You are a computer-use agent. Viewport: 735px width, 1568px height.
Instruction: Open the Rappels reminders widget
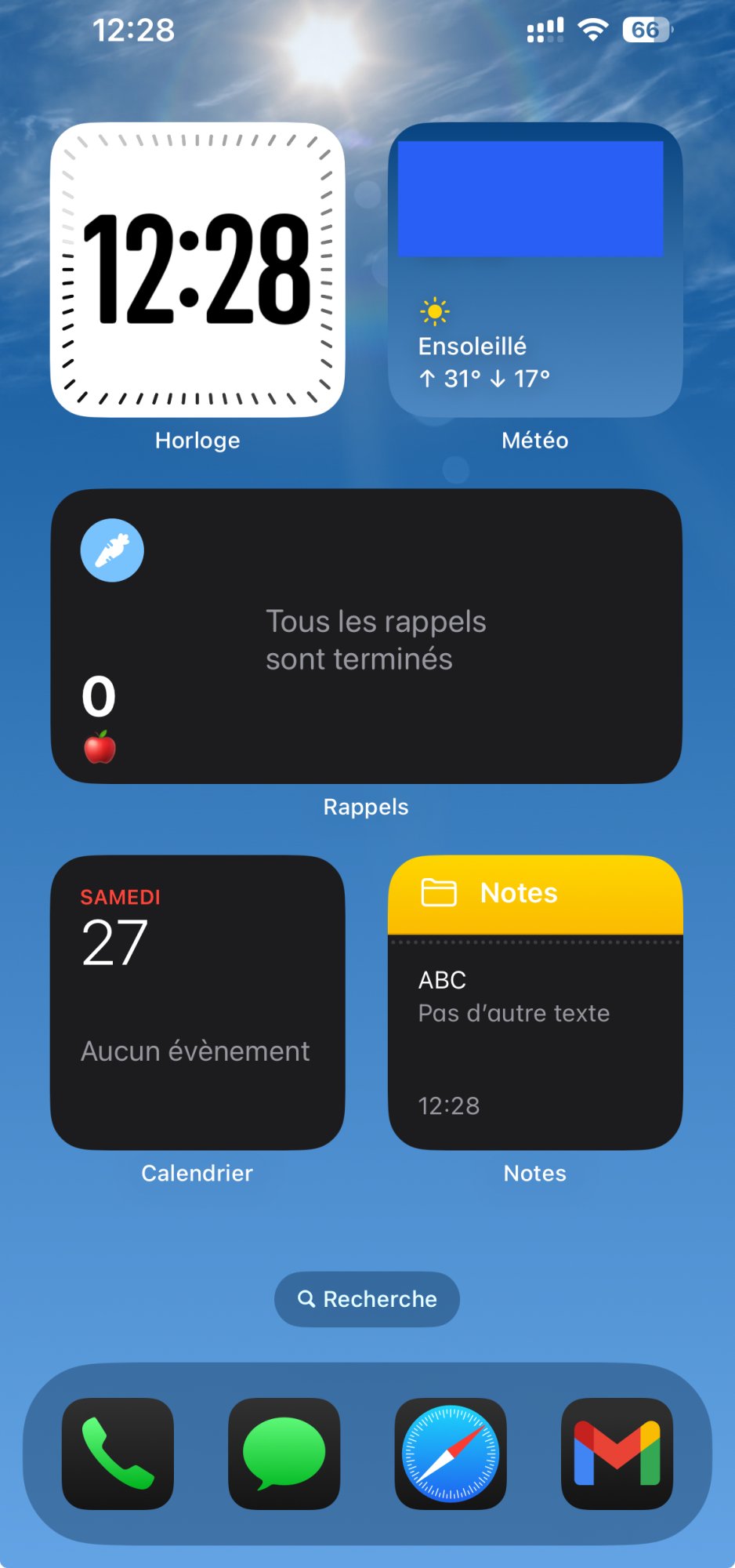tap(367, 636)
